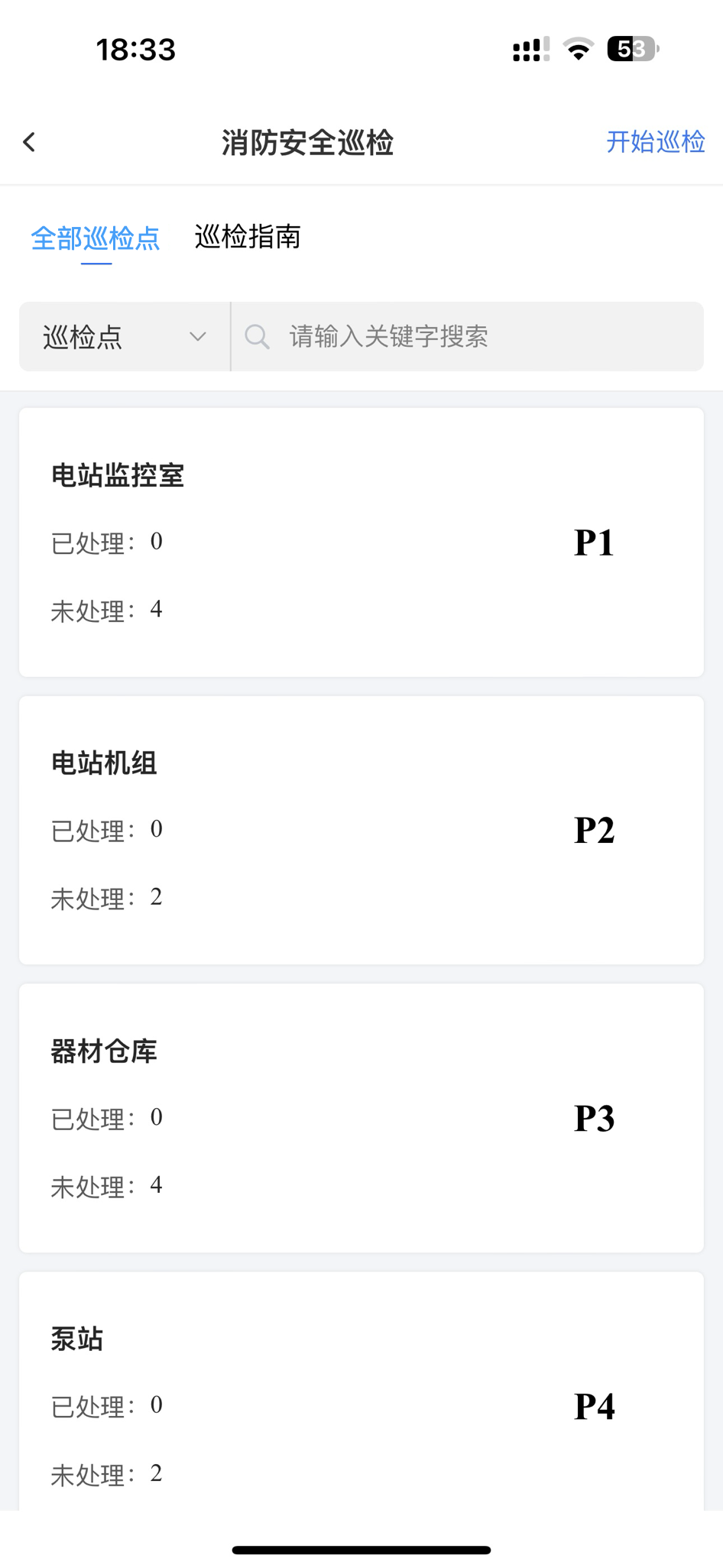Screen dimensions: 723x1568
Task: Tap 开始巡检 to start the inspection
Action: coord(655,142)
